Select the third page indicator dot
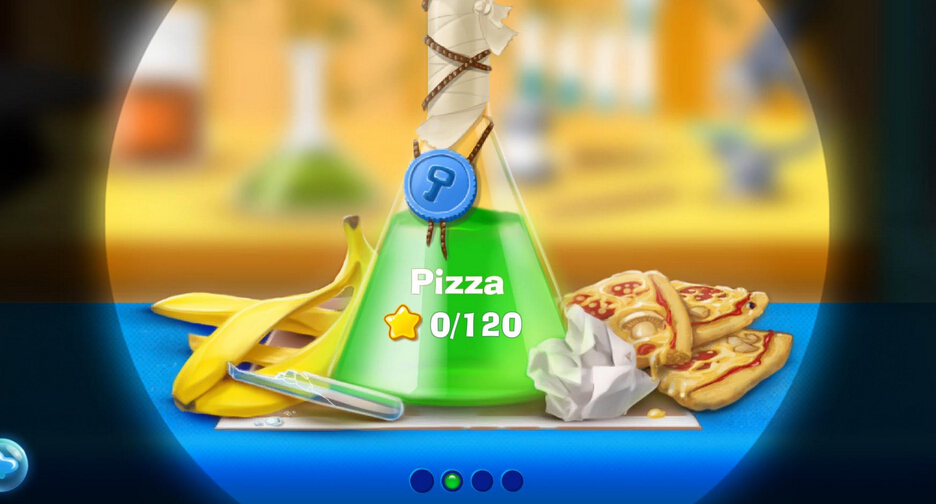Image resolution: width=936 pixels, height=504 pixels. tap(482, 481)
